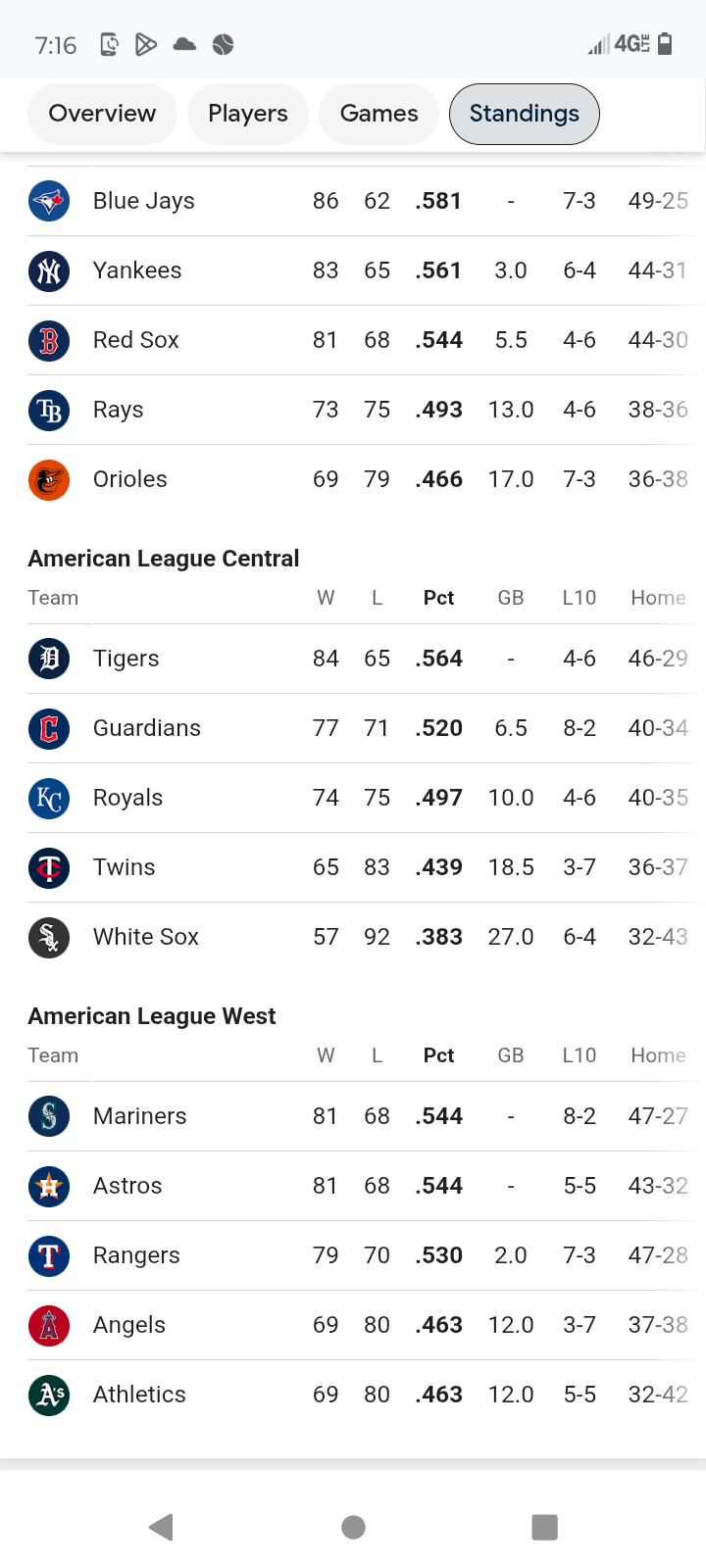Tap the Rangers team row
Viewport: 706px width, 1568px height.
pyautogui.click(x=136, y=1255)
